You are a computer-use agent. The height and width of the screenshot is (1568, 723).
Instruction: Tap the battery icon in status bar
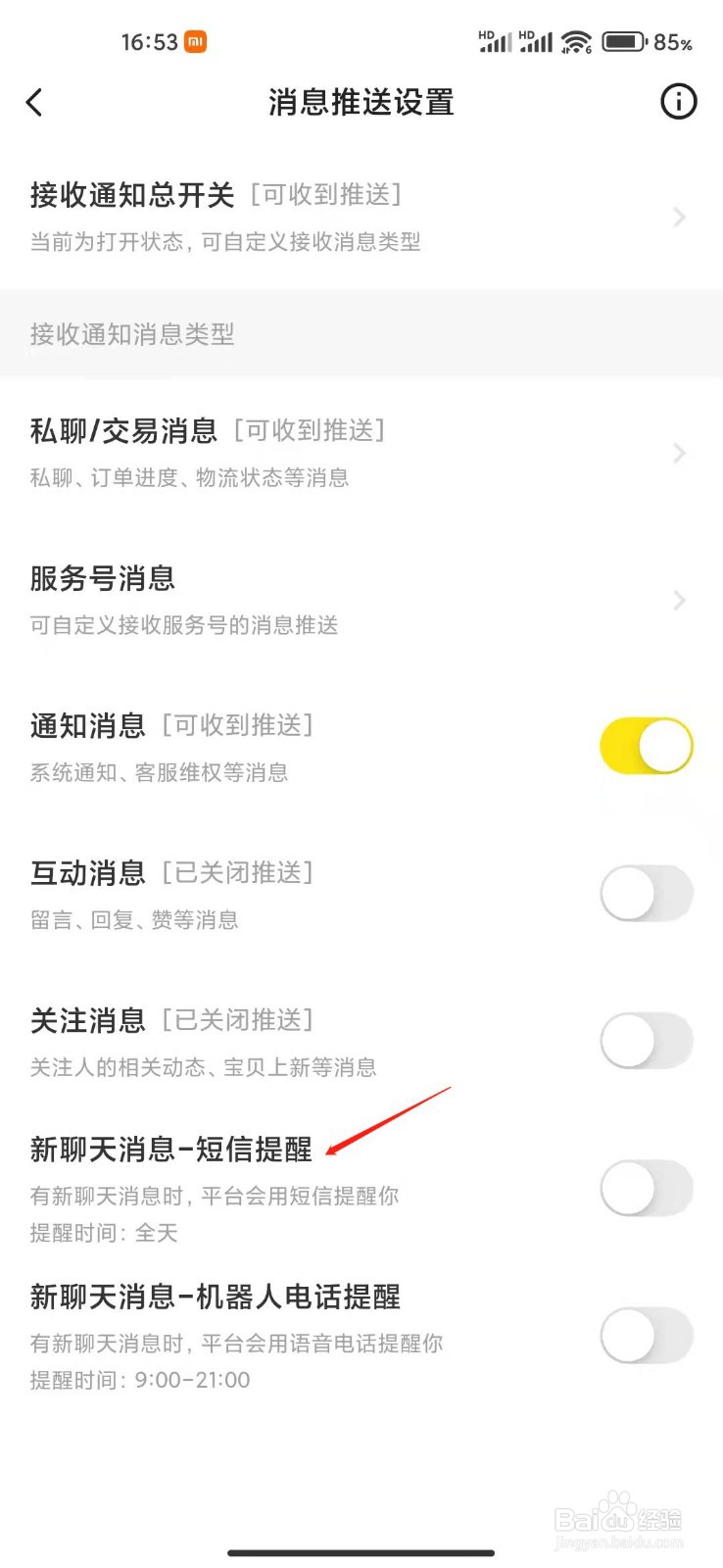point(627,41)
